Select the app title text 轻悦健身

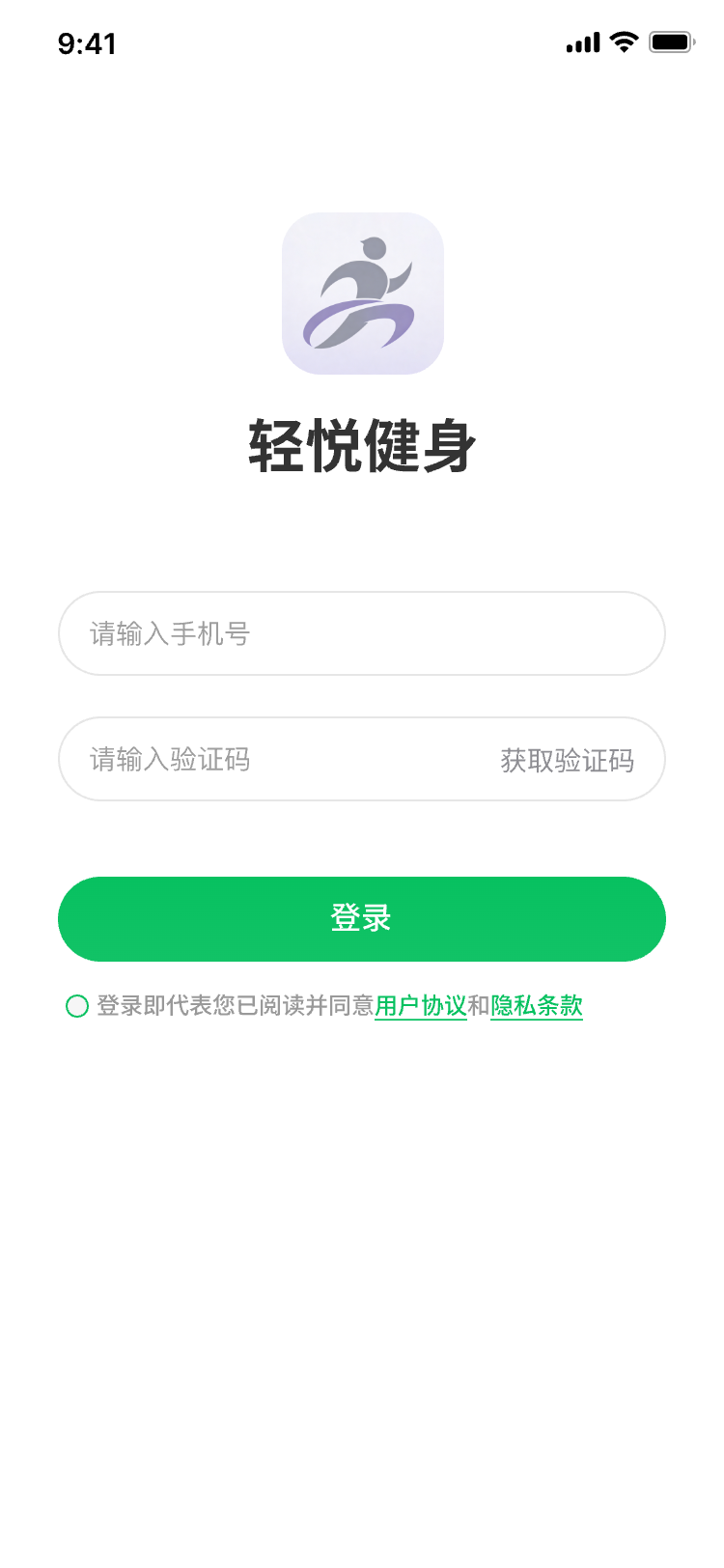pos(361,446)
